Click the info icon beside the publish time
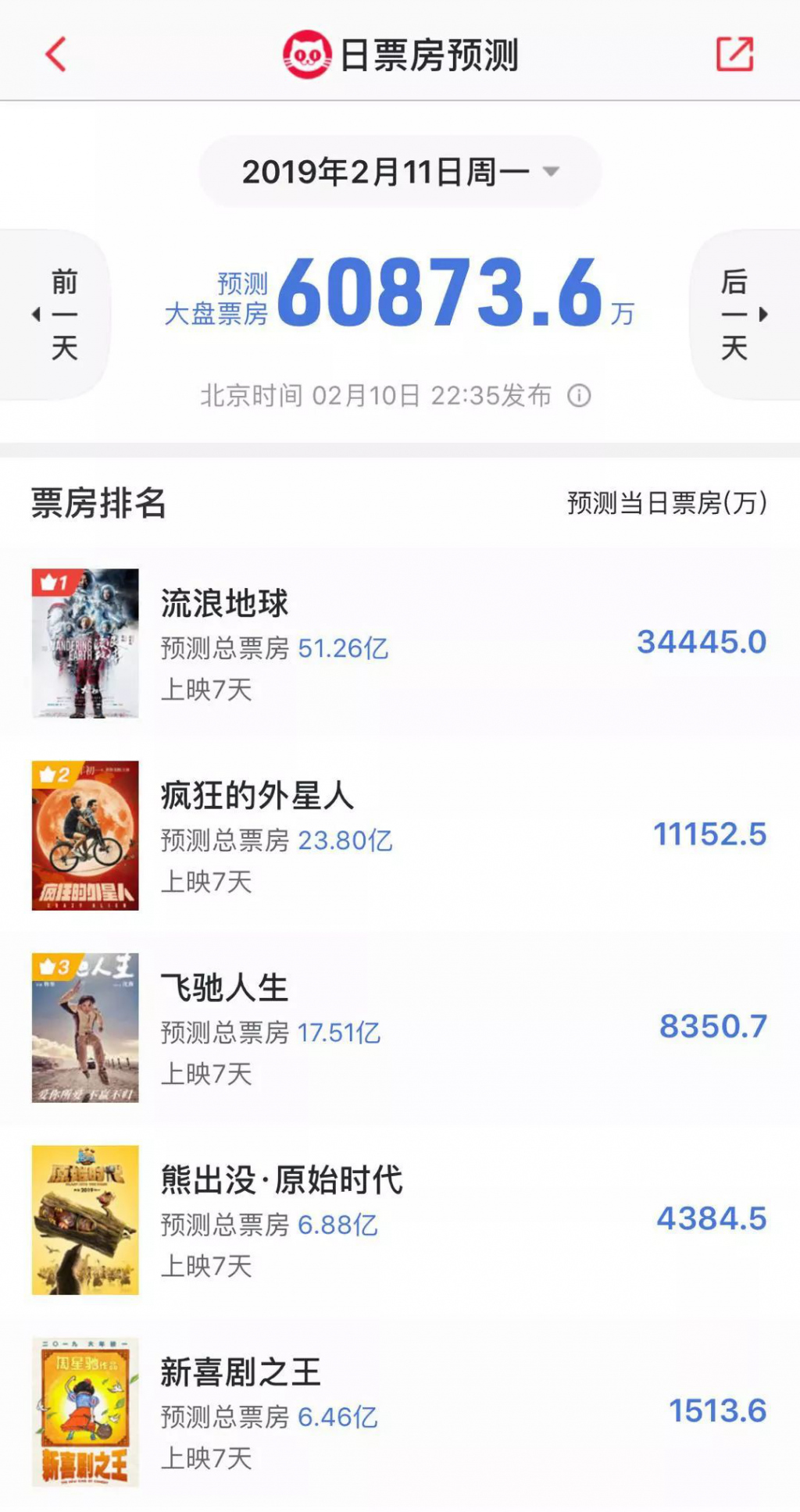This screenshot has height=1512, width=800. (578, 397)
